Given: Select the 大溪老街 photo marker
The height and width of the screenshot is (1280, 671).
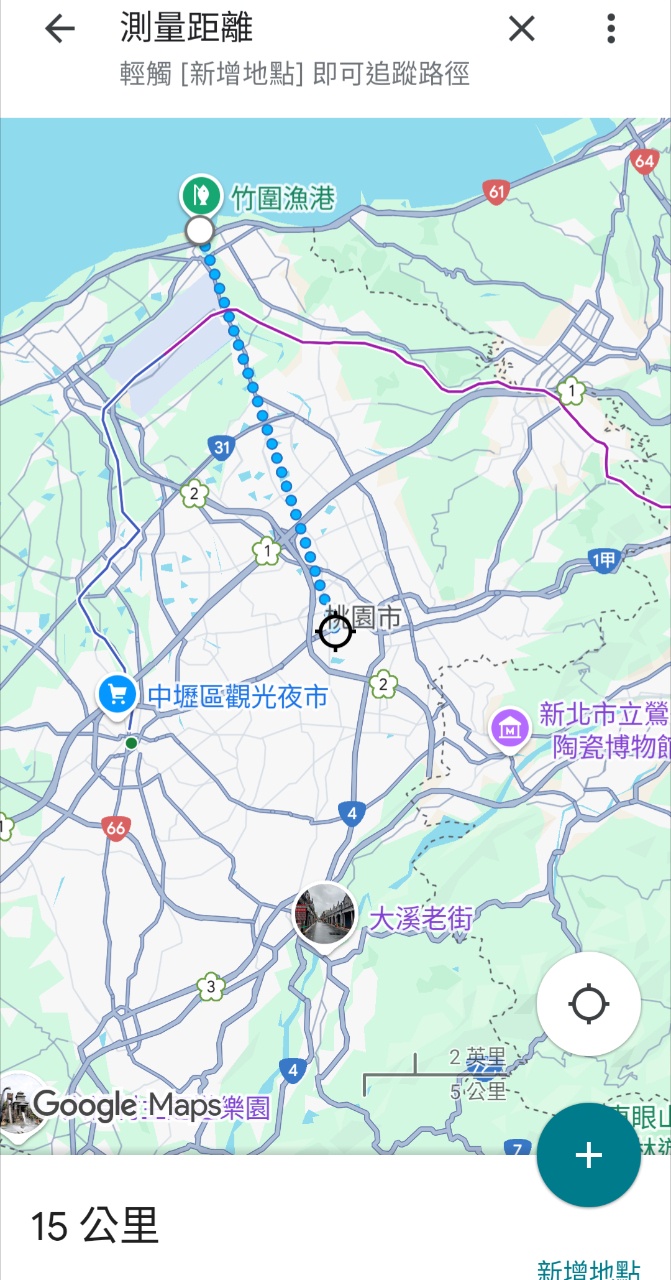Looking at the screenshot, I should click(324, 914).
